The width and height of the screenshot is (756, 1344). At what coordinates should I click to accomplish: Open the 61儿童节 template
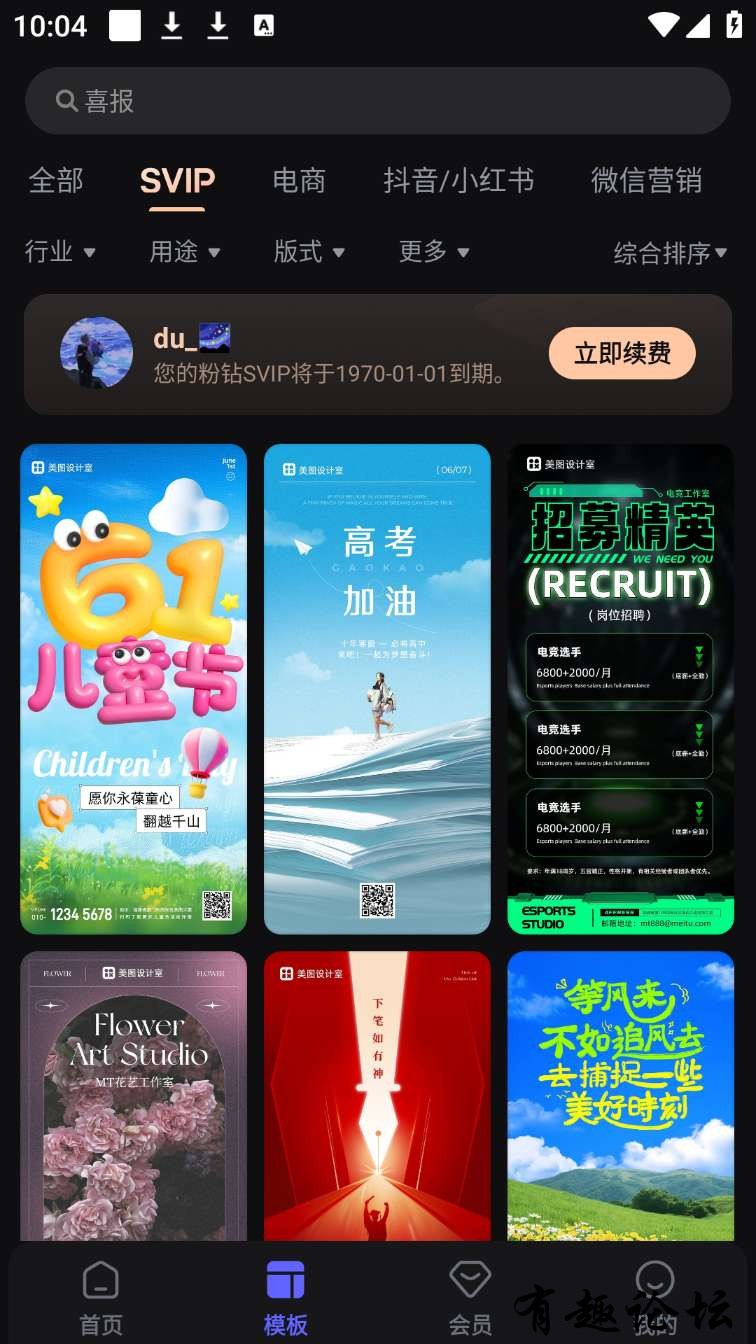pyautogui.click(x=134, y=688)
